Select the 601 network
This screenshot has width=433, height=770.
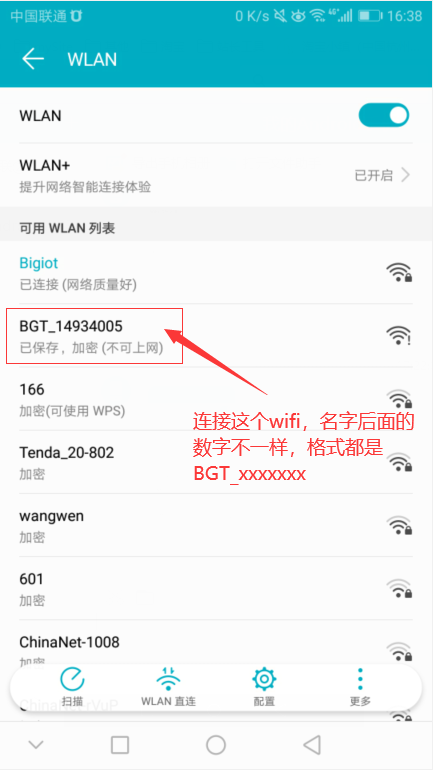click(216, 588)
